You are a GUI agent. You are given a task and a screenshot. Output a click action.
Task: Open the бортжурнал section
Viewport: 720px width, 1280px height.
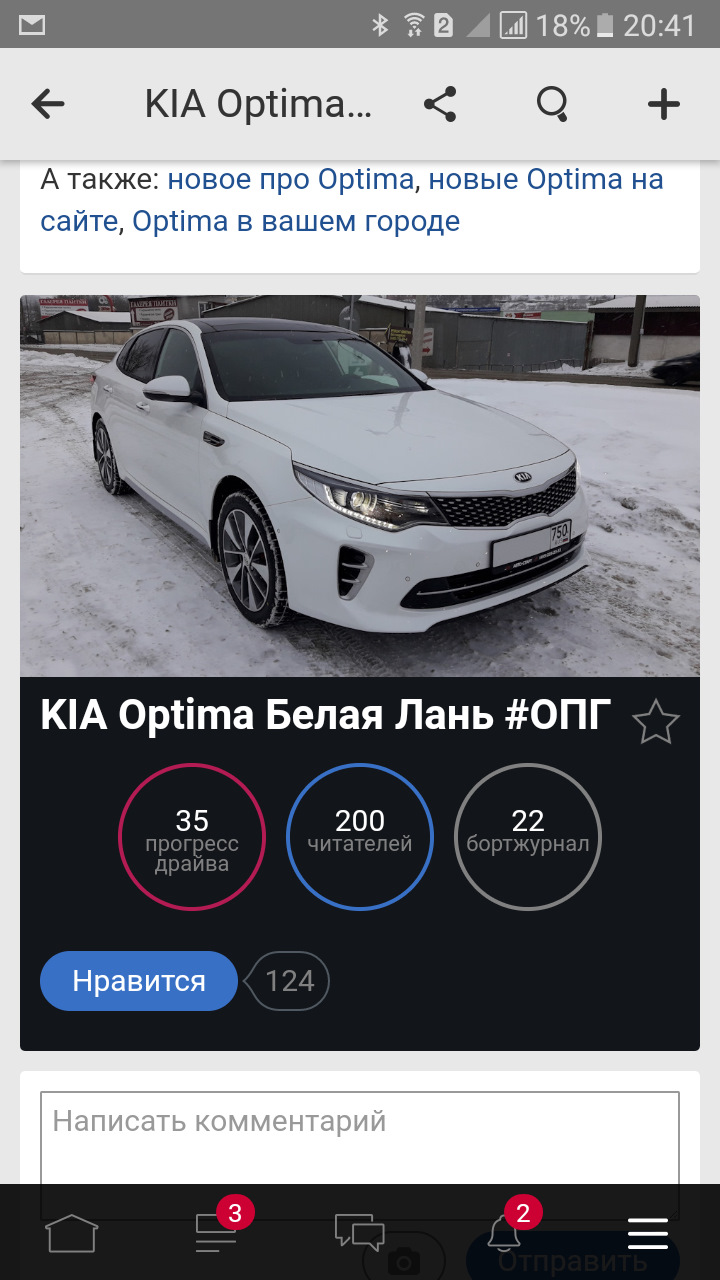tap(528, 837)
